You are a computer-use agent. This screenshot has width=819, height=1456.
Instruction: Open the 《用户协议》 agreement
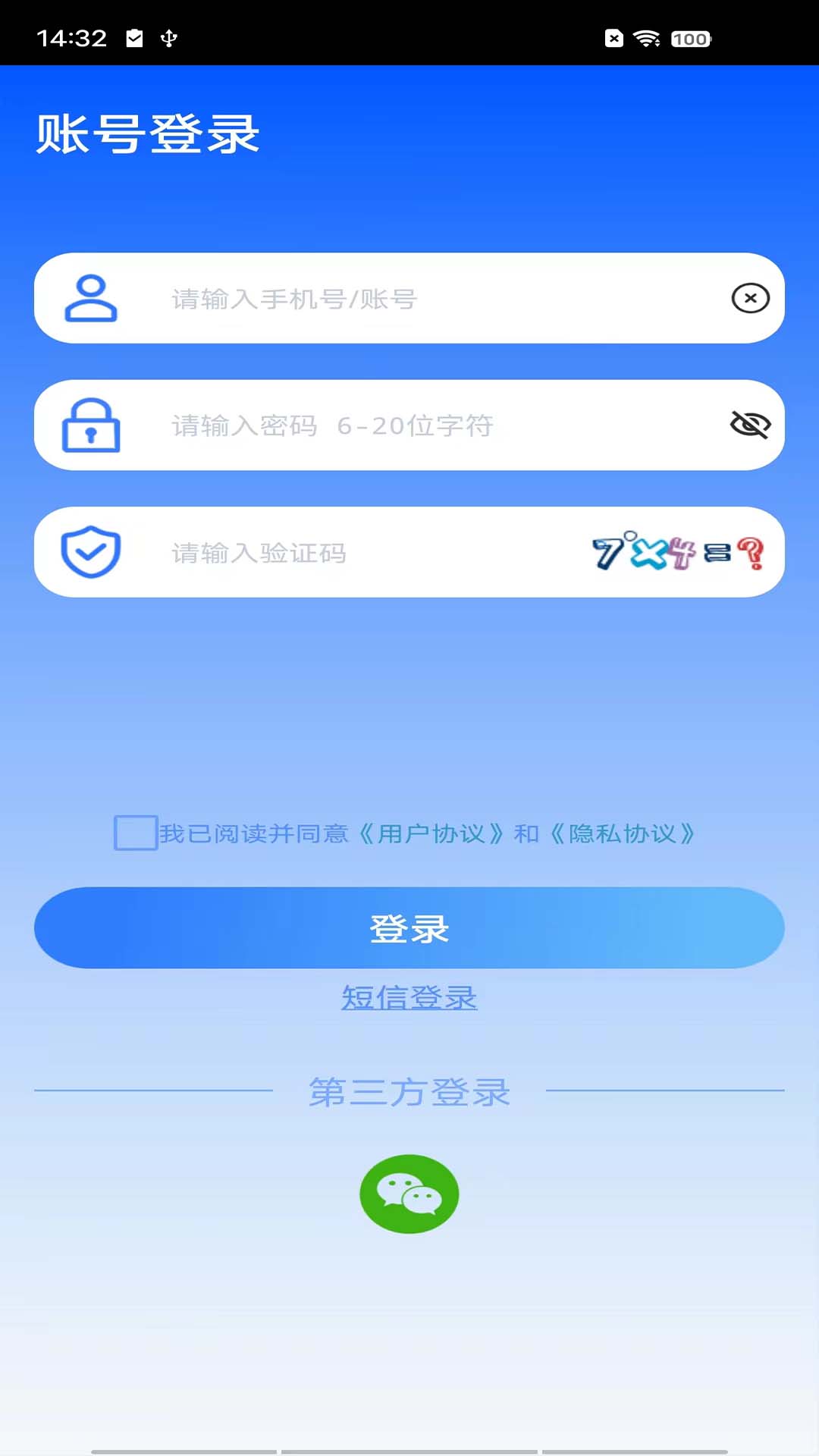pos(432,833)
